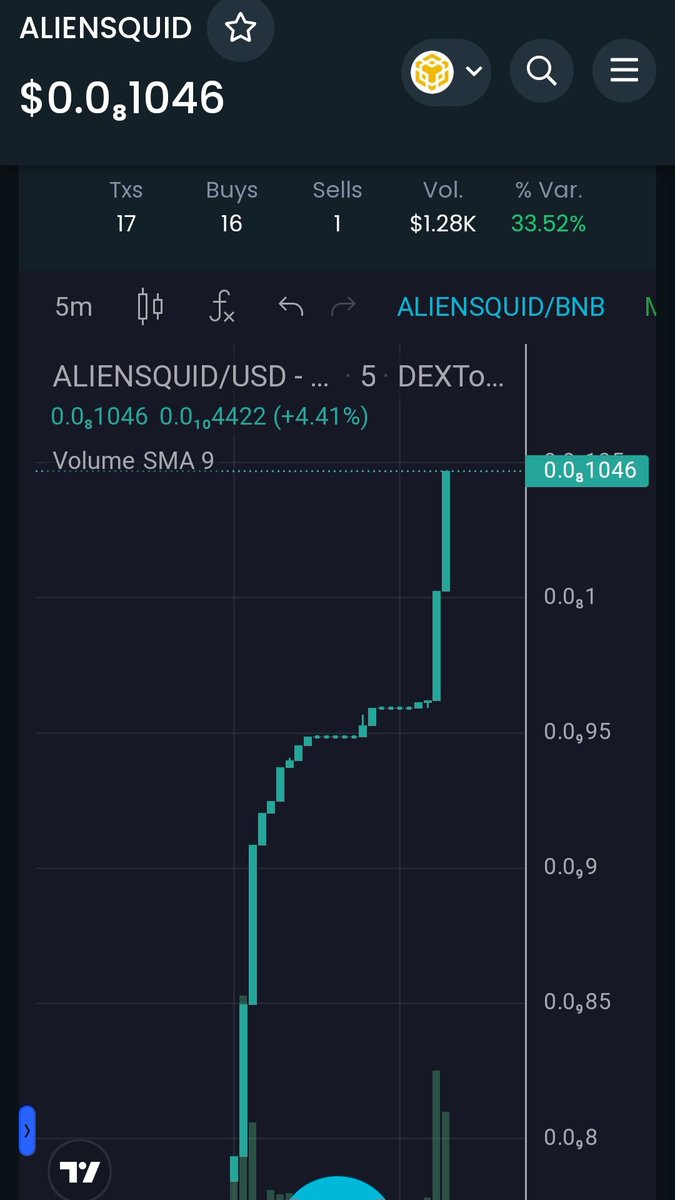Open the BNB chain selector dropdown
This screenshot has height=1200, width=675.
pyautogui.click(x=446, y=71)
